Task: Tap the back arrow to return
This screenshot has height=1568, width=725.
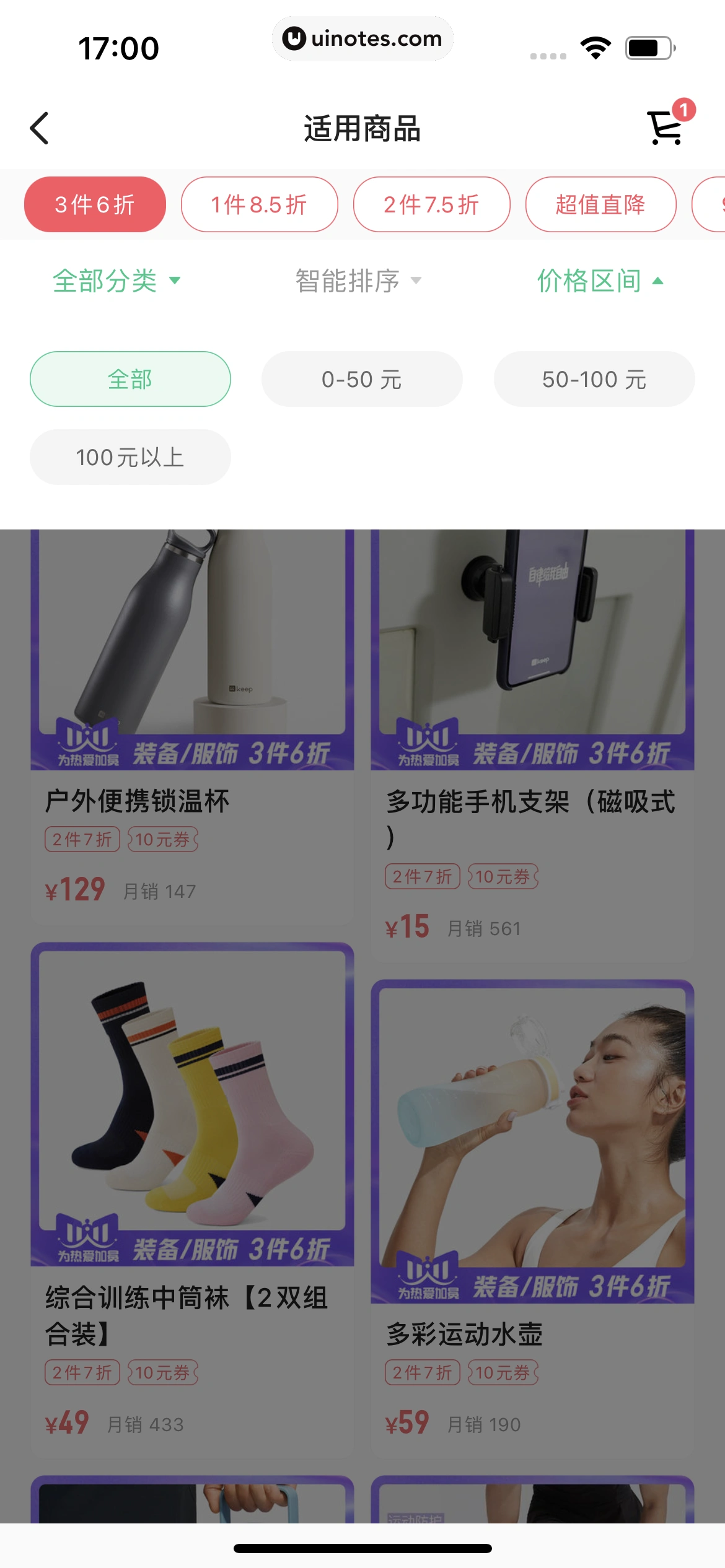Action: click(x=40, y=128)
